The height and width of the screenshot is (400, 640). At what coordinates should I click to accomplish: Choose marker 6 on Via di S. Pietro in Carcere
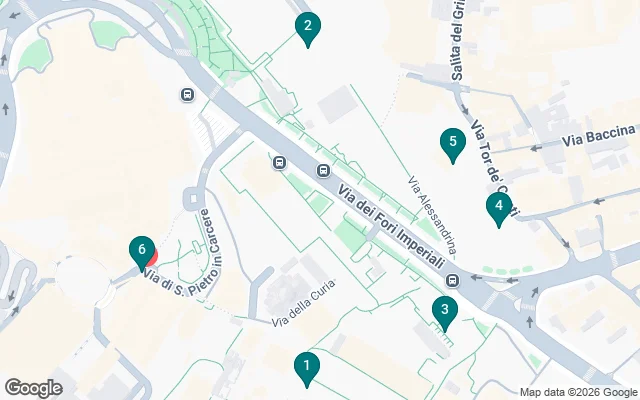click(x=142, y=250)
